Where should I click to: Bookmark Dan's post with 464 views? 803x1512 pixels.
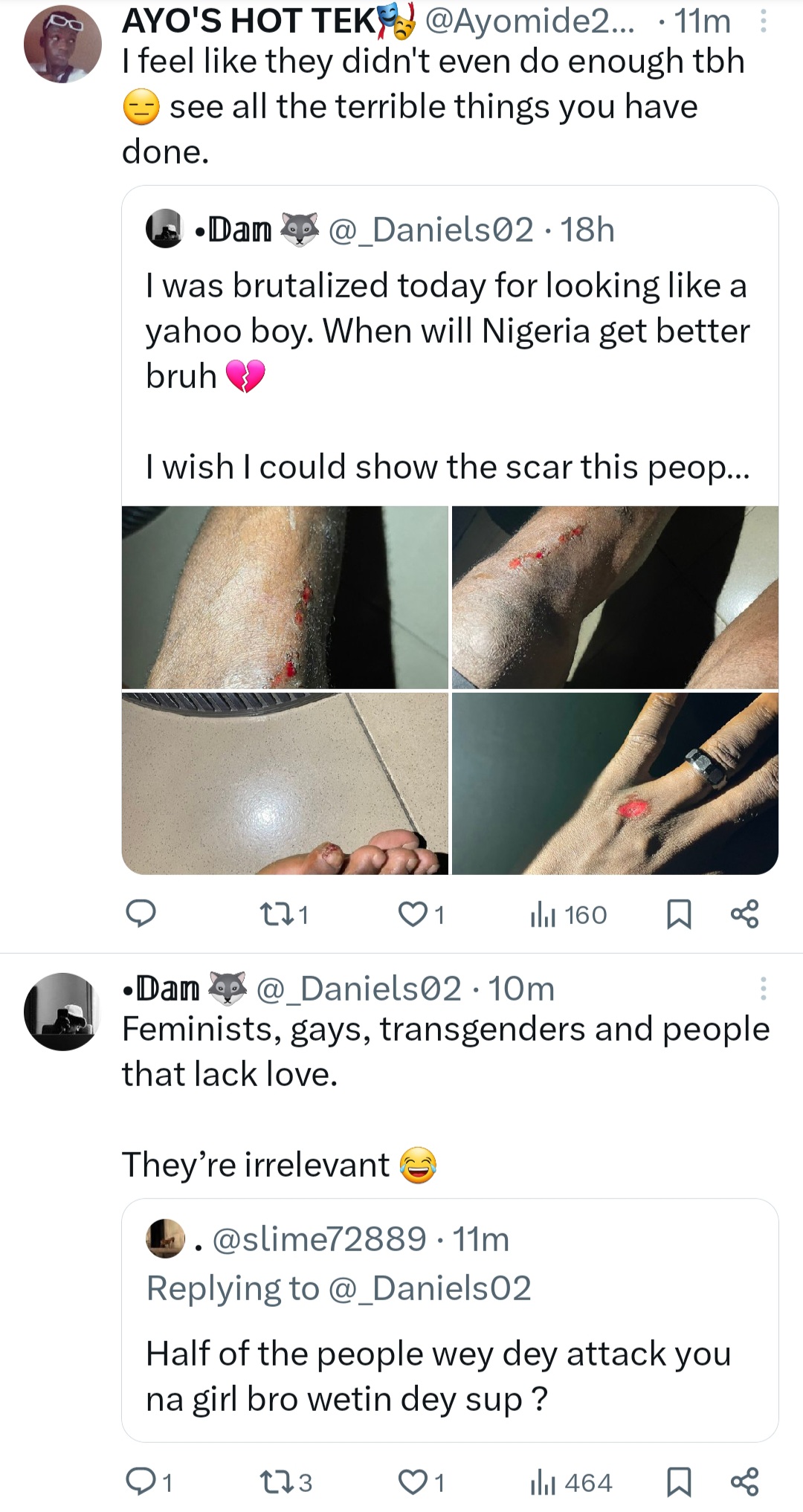(x=678, y=1483)
